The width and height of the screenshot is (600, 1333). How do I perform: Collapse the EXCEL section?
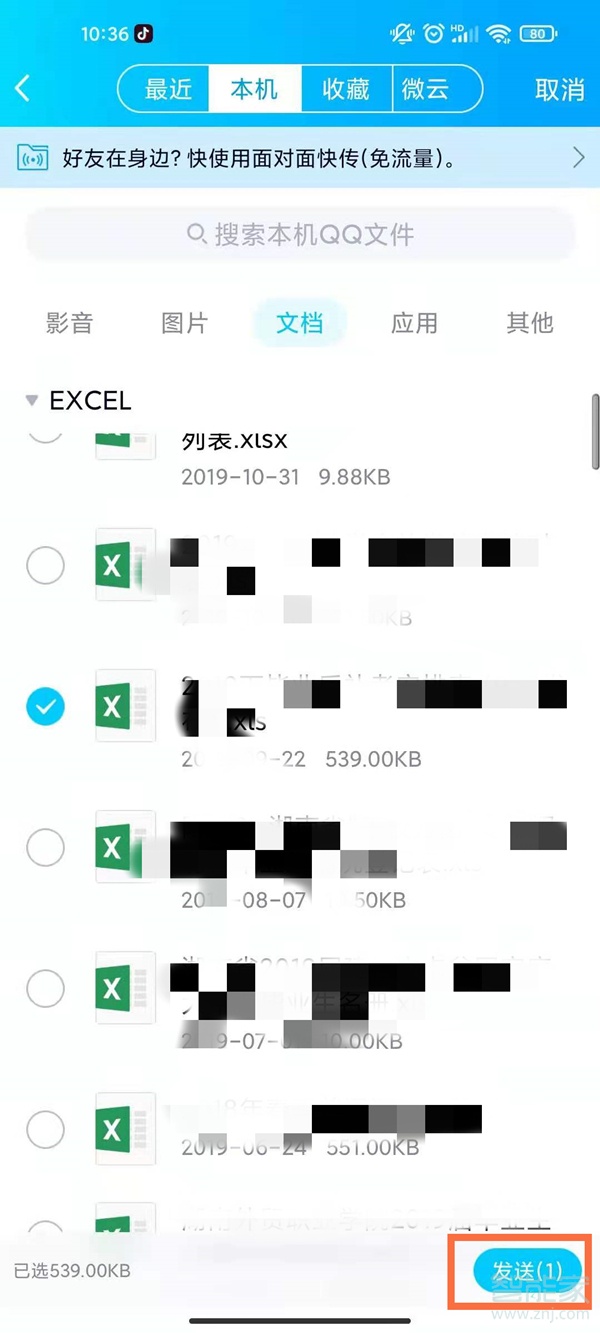[x=78, y=401]
